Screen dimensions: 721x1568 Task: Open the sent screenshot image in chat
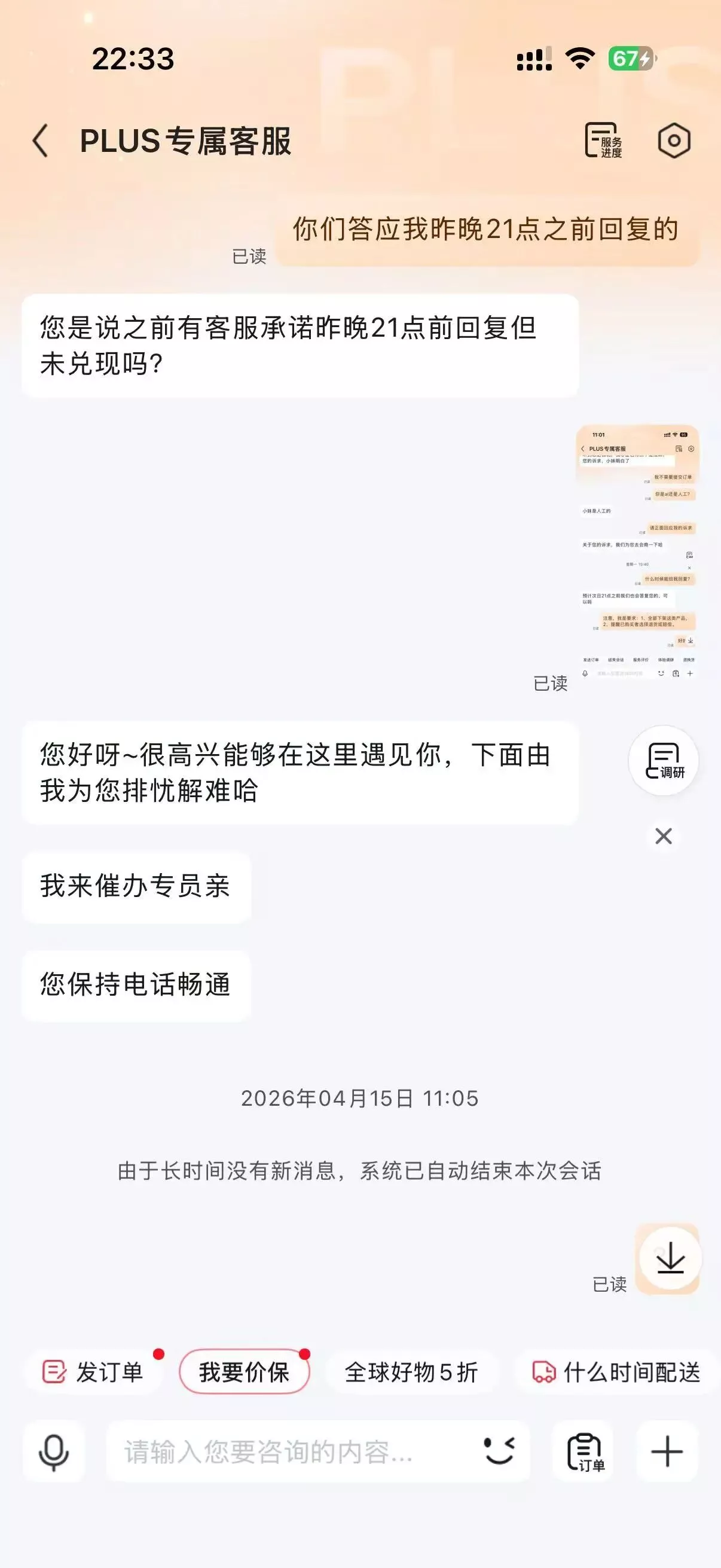[x=637, y=553]
